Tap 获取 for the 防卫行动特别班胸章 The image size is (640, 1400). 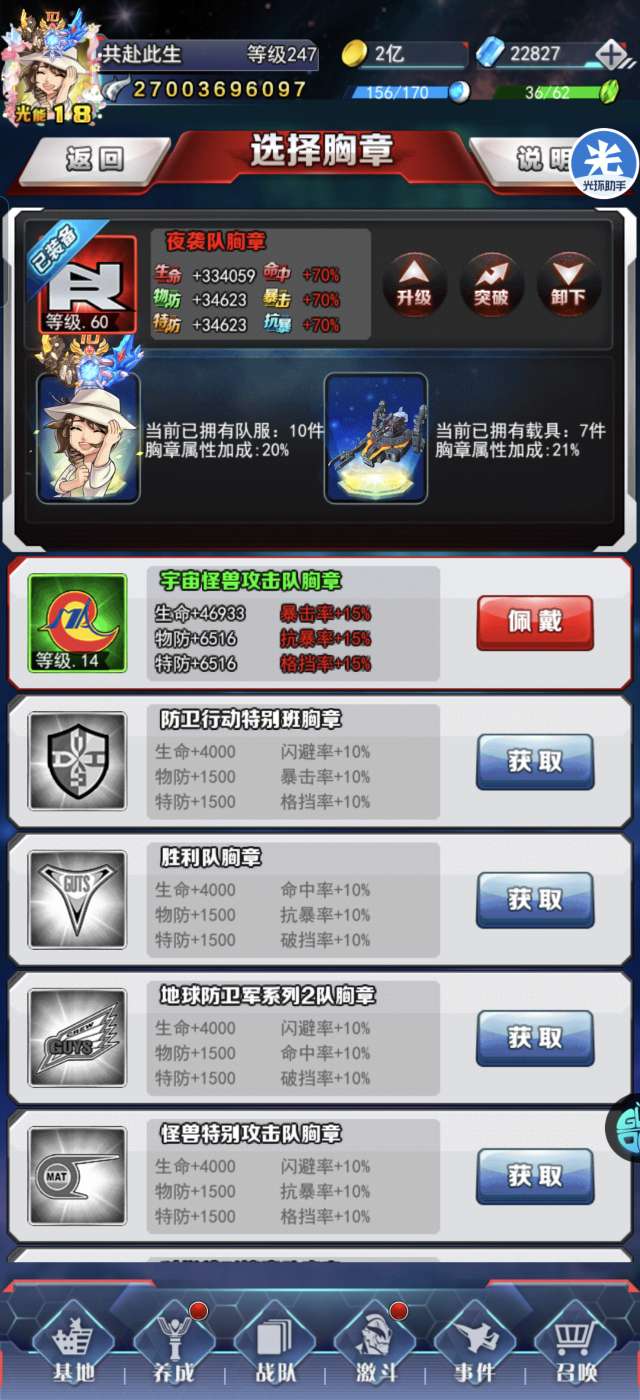pyautogui.click(x=535, y=762)
